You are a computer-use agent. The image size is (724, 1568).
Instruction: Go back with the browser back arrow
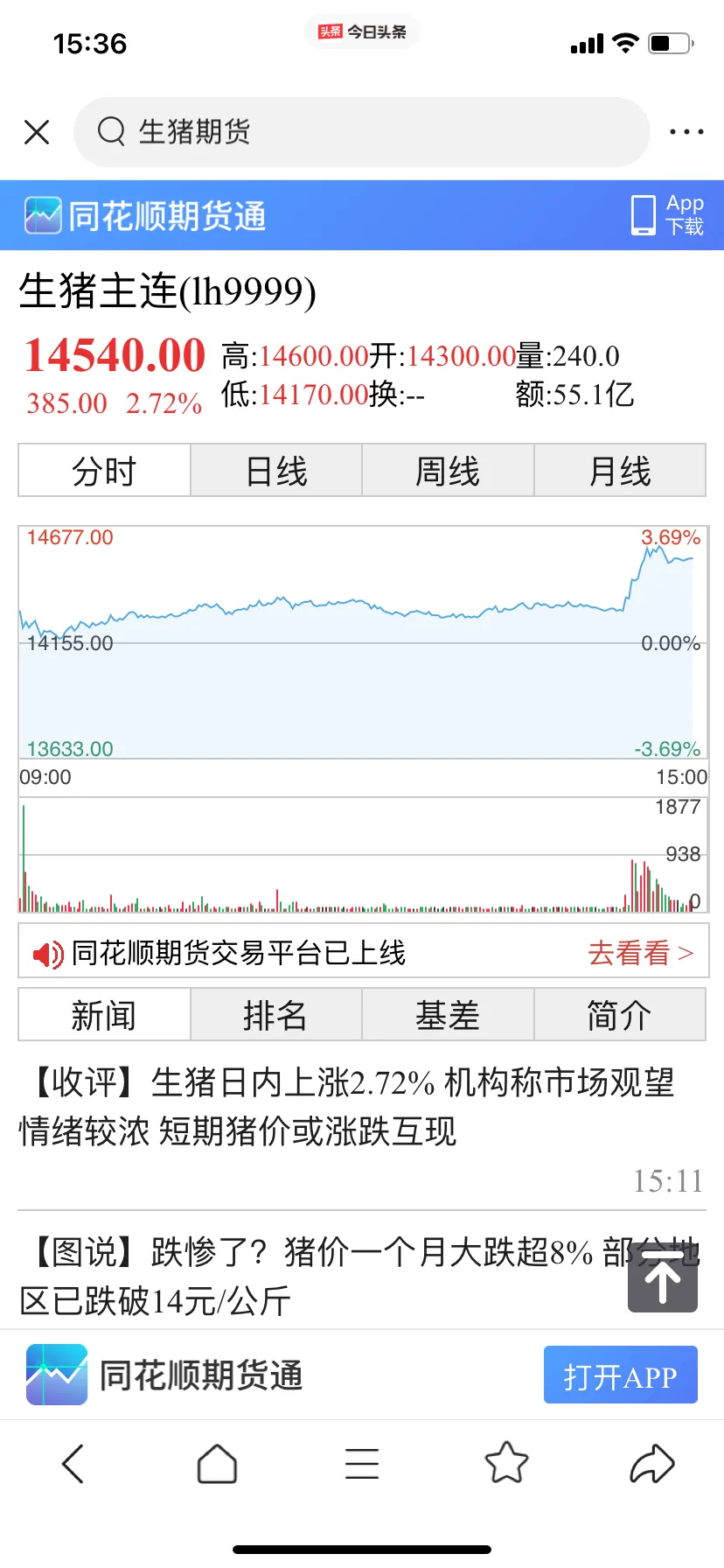coord(73,1463)
